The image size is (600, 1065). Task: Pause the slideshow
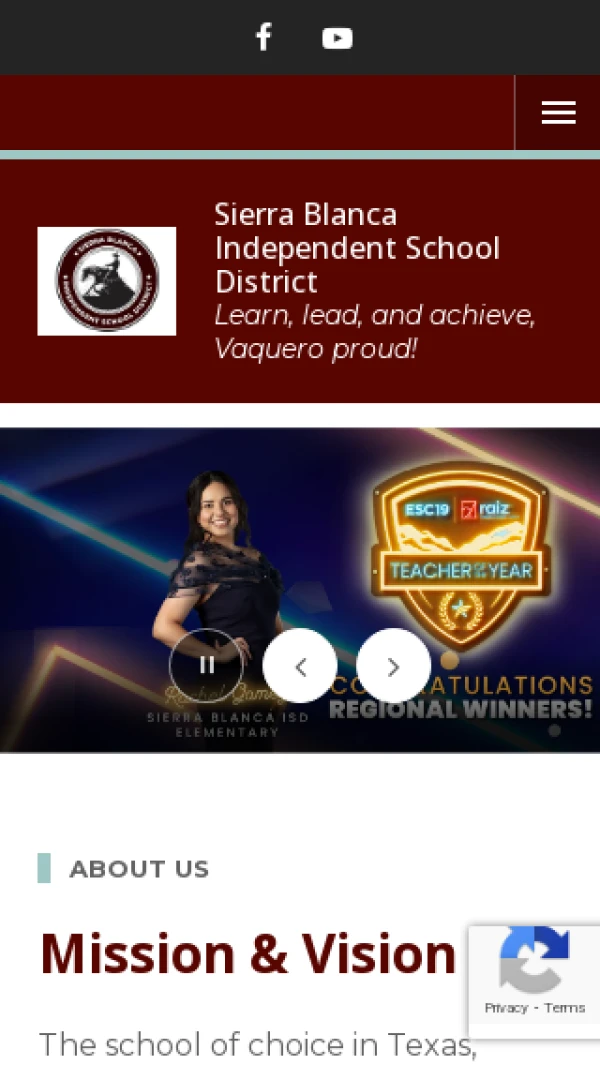pos(206,665)
